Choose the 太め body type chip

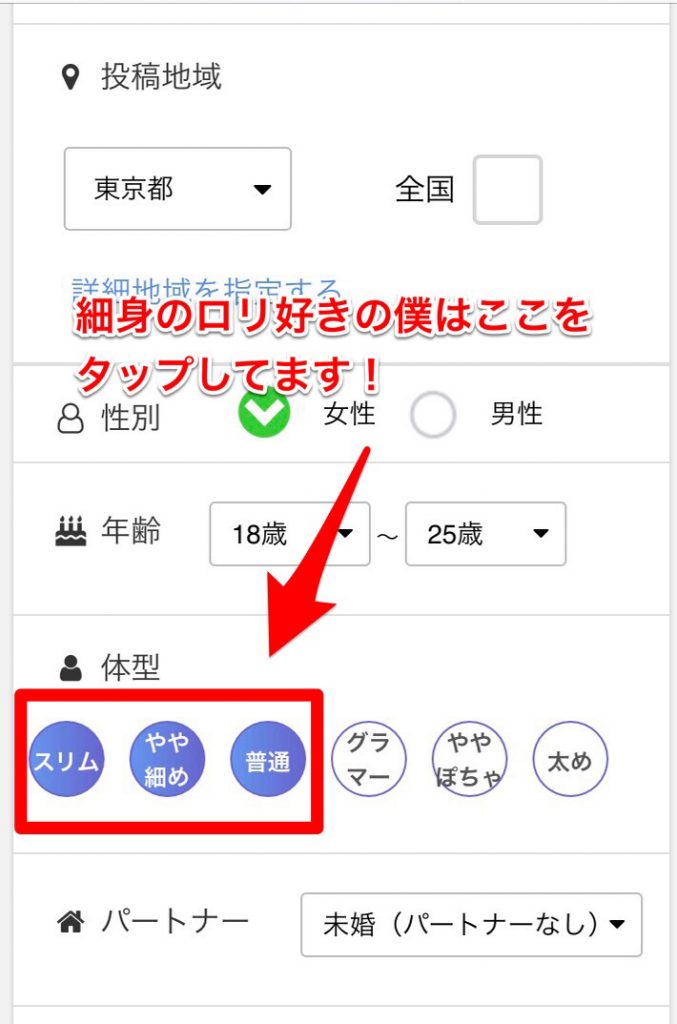[570, 760]
